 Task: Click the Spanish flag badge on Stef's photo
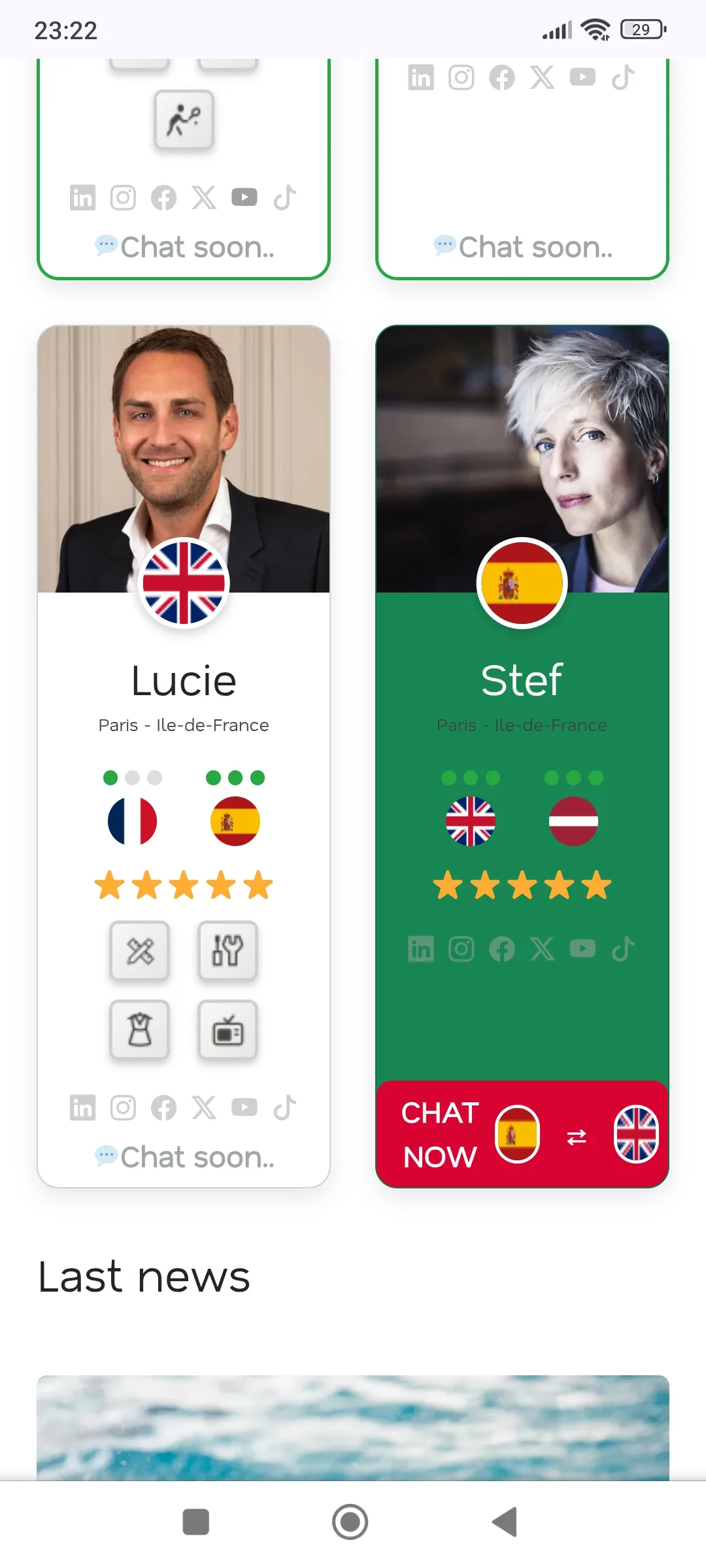pos(522,583)
